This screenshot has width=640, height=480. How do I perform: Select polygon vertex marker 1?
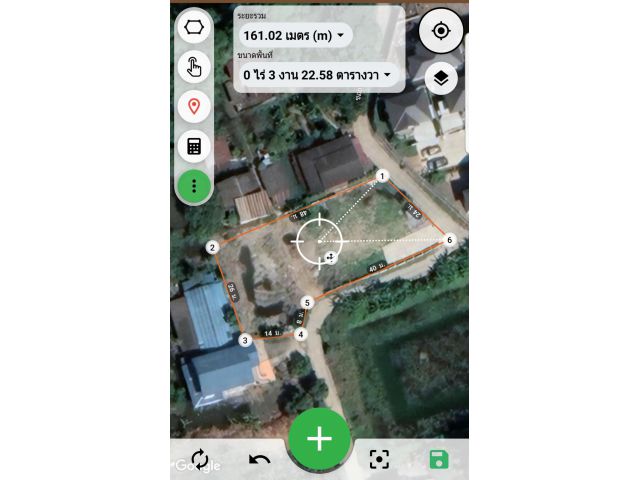(381, 175)
